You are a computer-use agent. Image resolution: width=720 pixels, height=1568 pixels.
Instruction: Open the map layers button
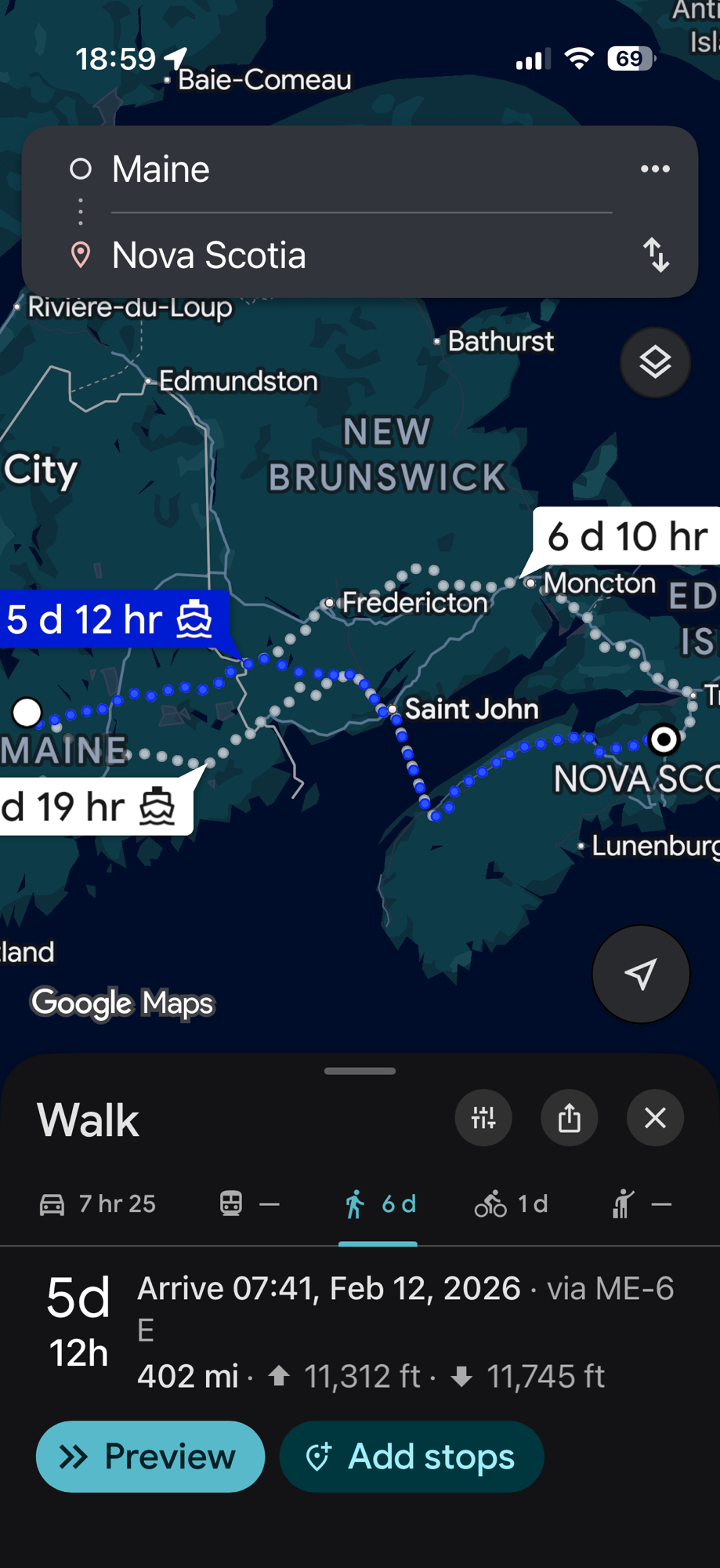pyautogui.click(x=655, y=362)
